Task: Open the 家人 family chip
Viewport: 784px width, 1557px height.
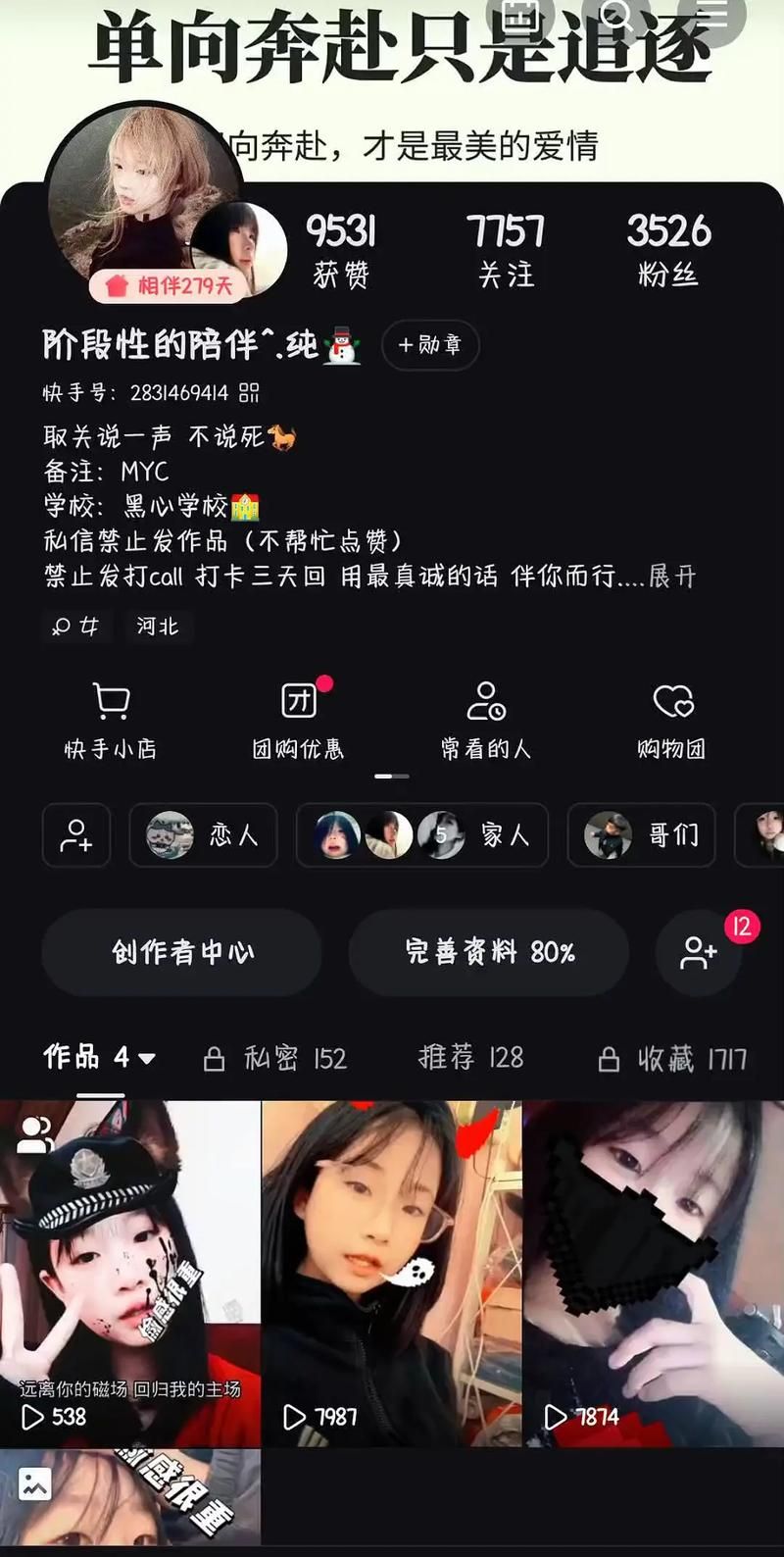Action: 422,835
